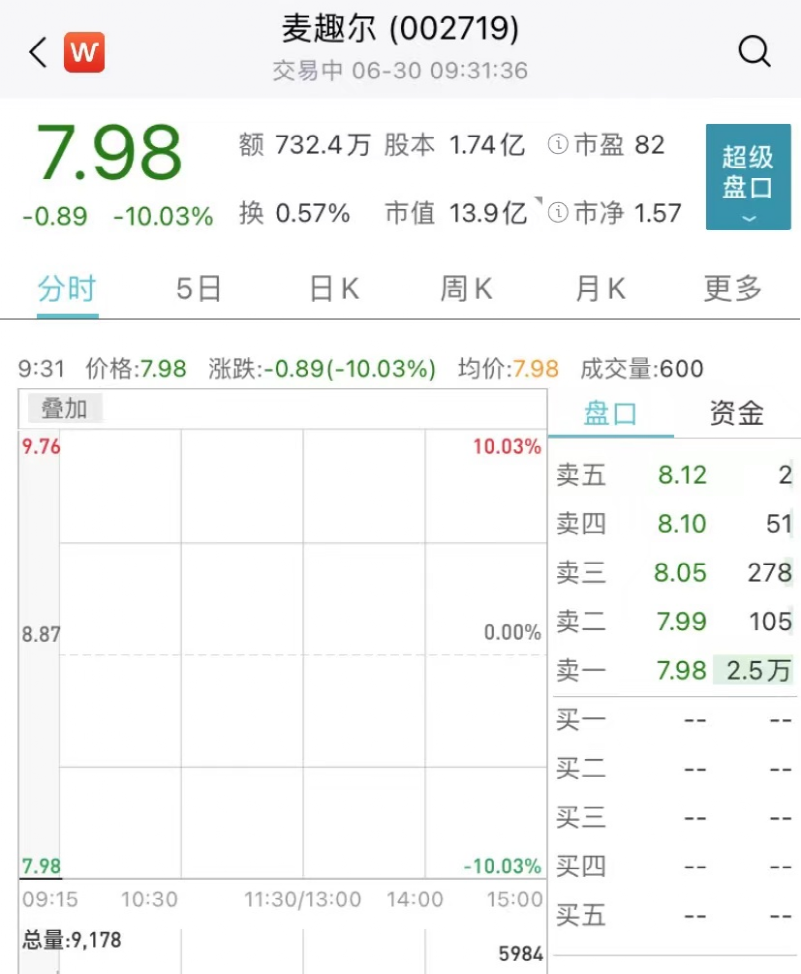
Task: Tap the 市净 info icon
Action: click(x=557, y=212)
